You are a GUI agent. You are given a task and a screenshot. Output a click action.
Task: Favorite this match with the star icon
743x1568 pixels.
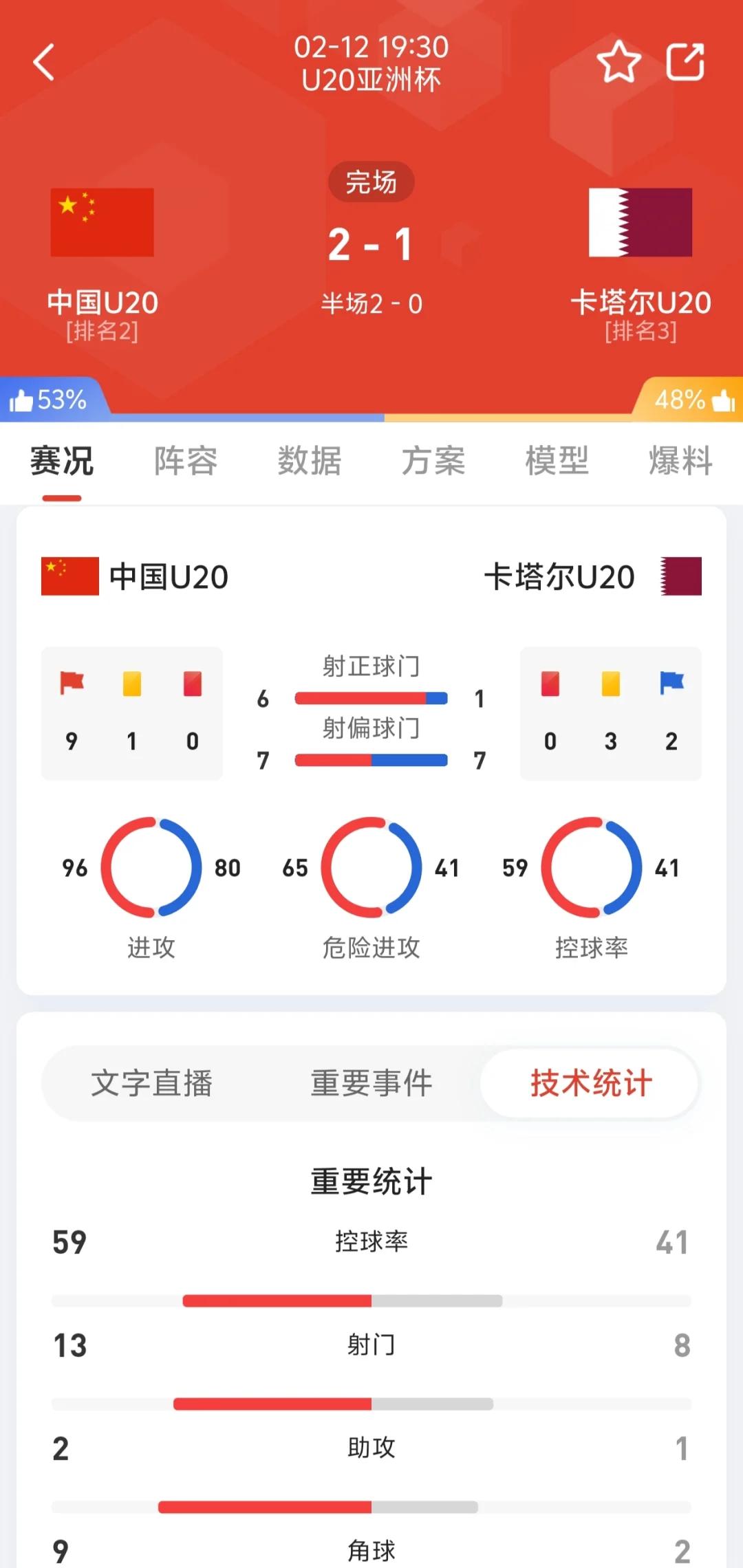tap(618, 62)
